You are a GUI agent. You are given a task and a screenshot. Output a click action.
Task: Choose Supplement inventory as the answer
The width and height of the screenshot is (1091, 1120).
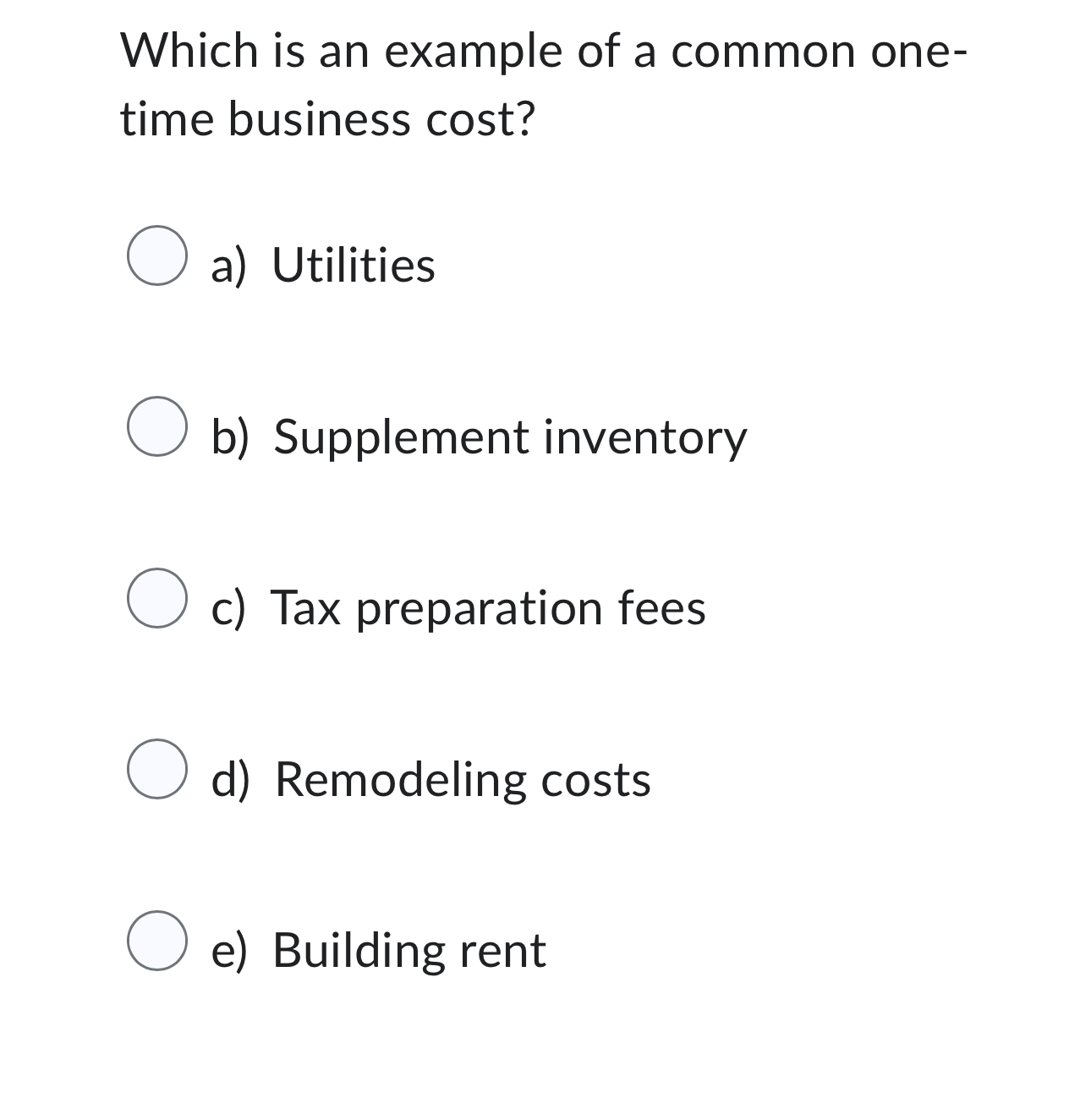(157, 428)
